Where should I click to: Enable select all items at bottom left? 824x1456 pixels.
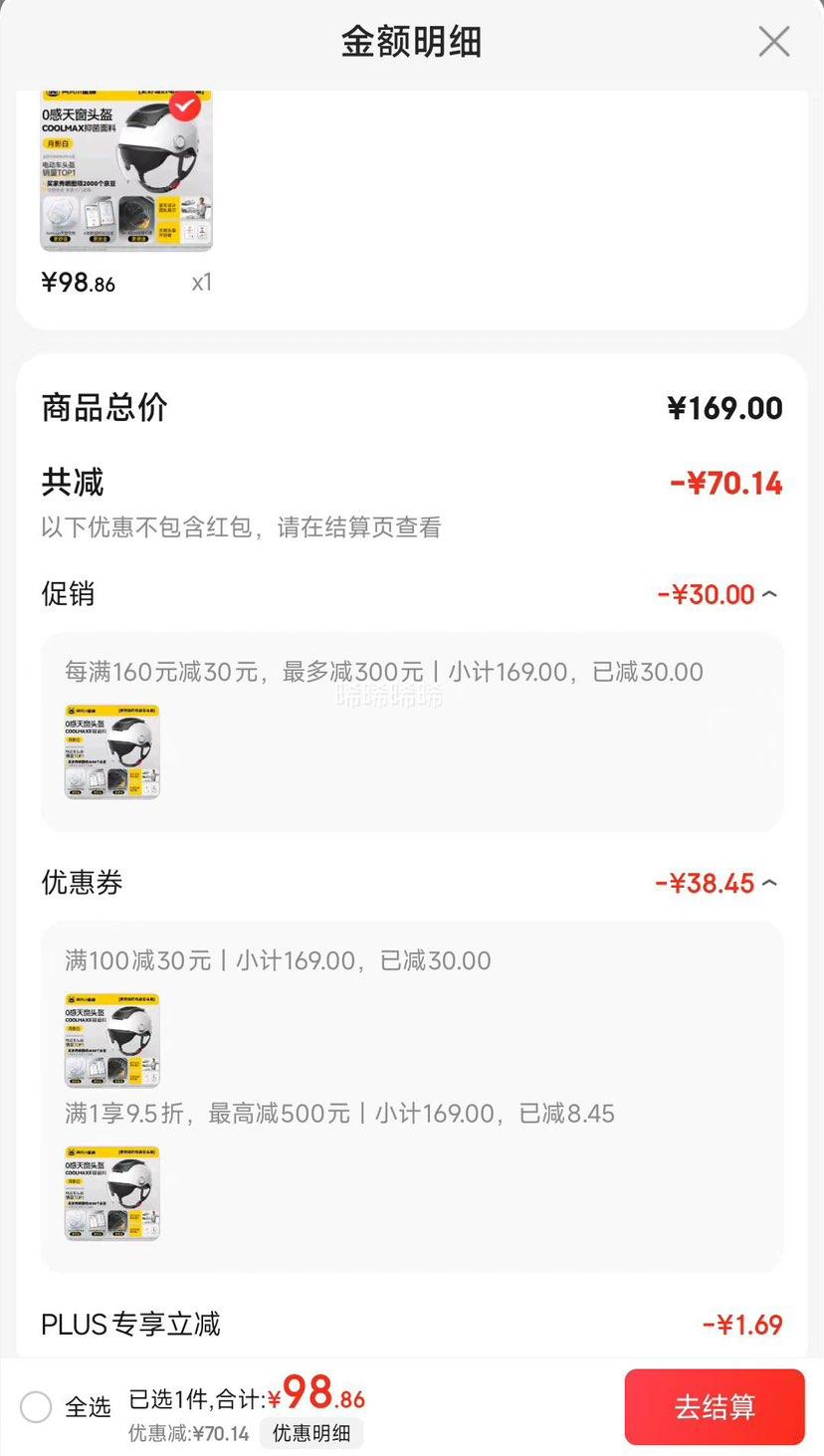tap(36, 1406)
